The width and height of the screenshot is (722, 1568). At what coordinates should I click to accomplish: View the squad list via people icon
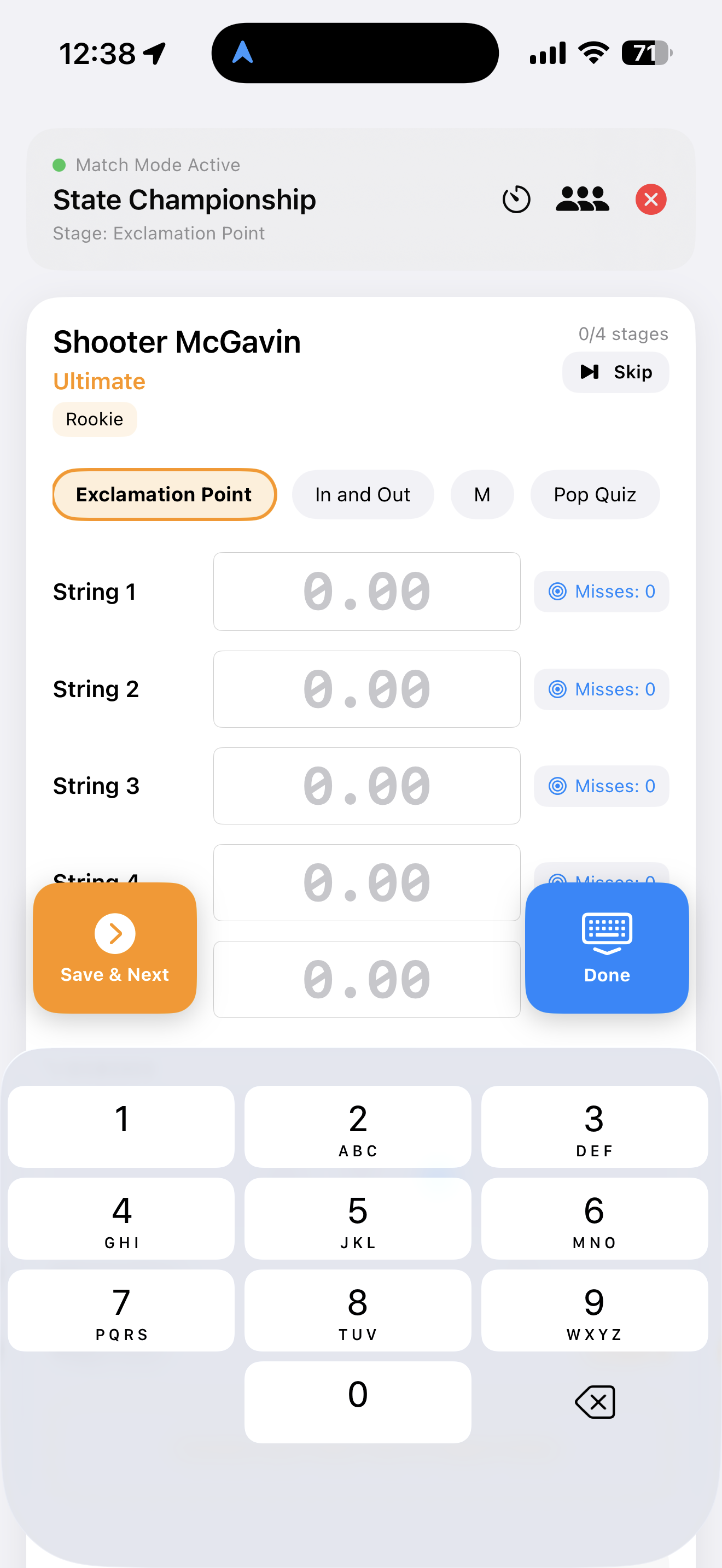tap(582, 199)
